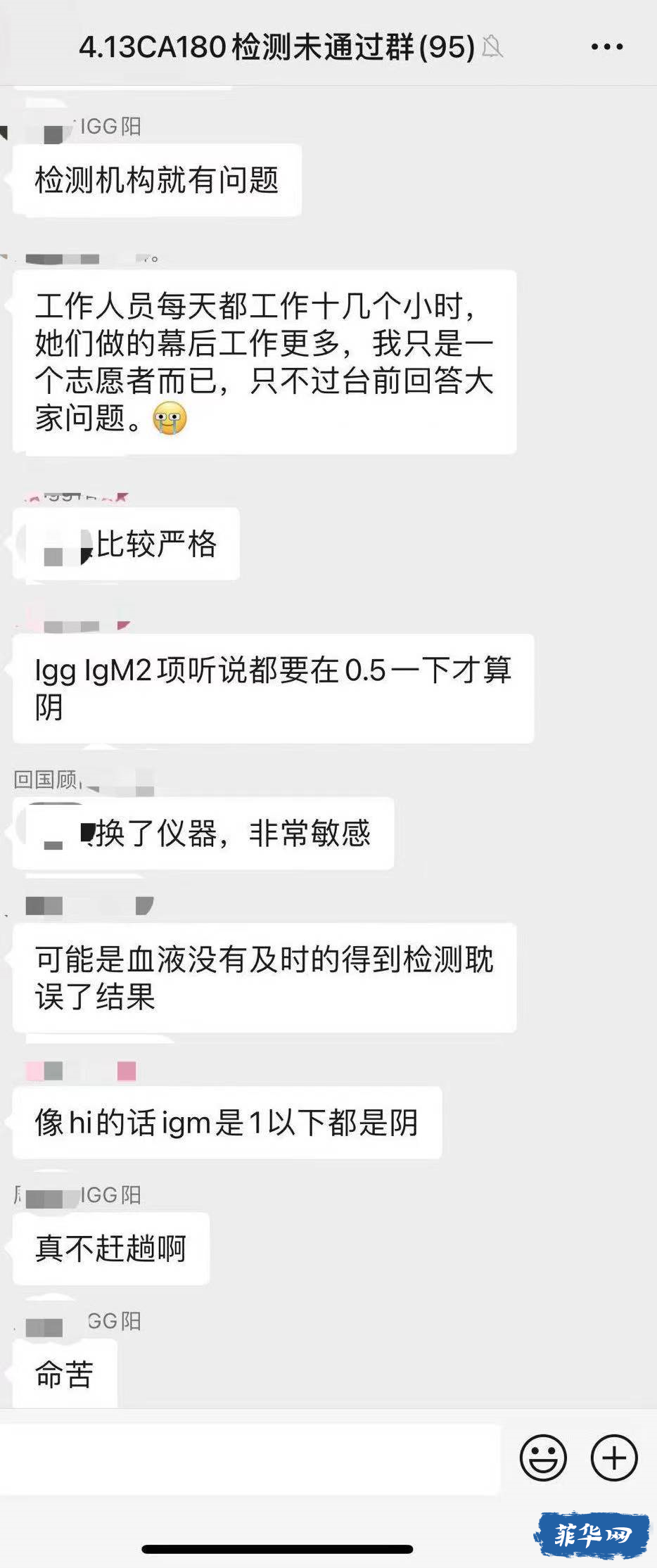Open the plus attachments menu
The height and width of the screenshot is (1568, 657).
[613, 1458]
